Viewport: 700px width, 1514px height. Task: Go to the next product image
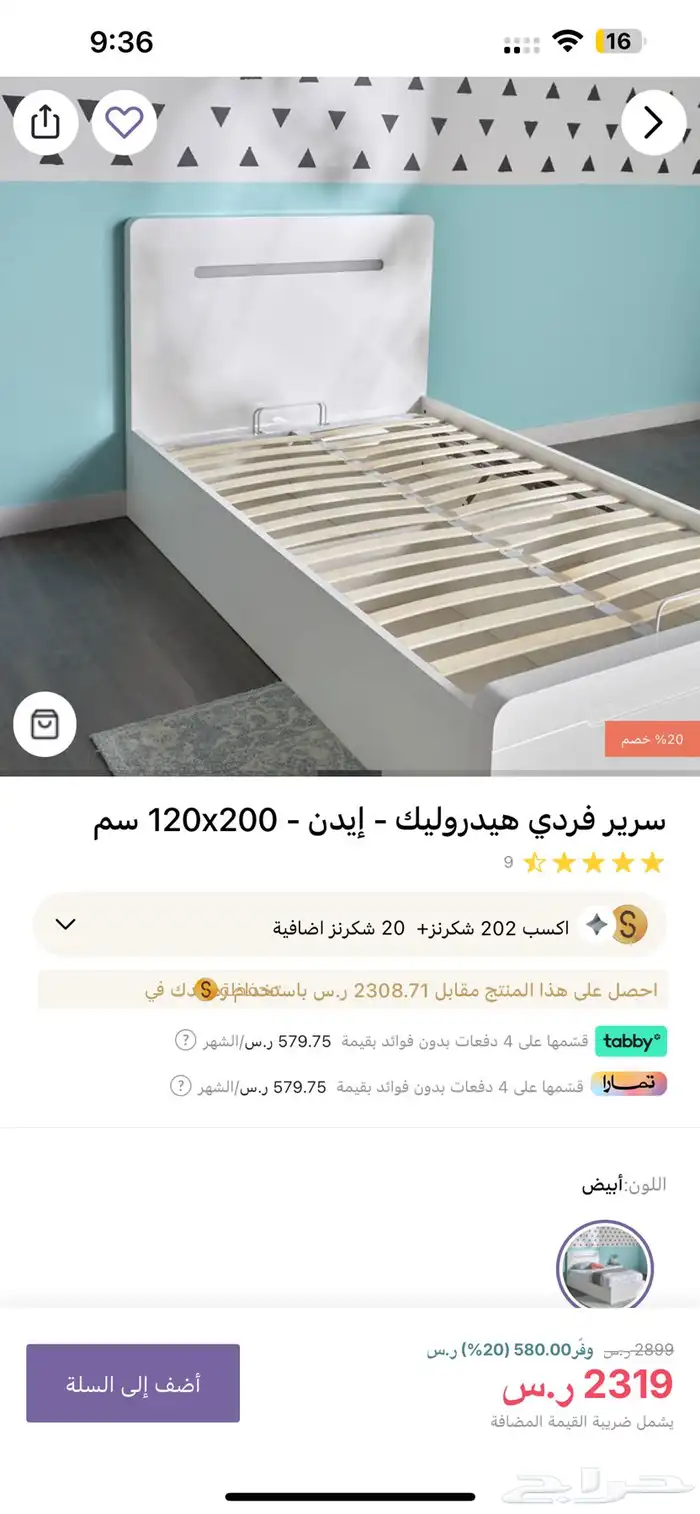point(652,122)
